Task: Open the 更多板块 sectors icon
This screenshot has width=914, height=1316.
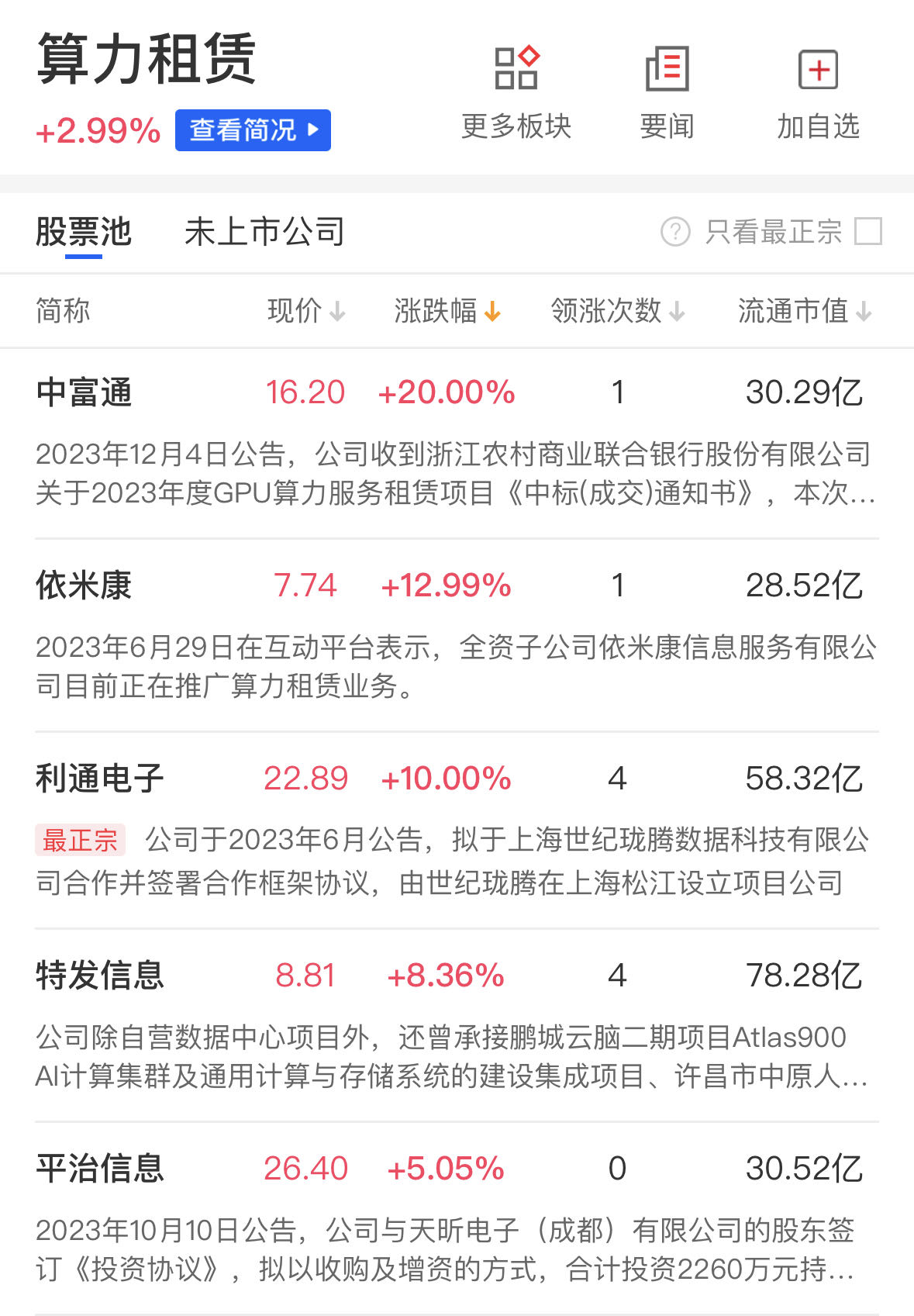Action: (x=516, y=68)
